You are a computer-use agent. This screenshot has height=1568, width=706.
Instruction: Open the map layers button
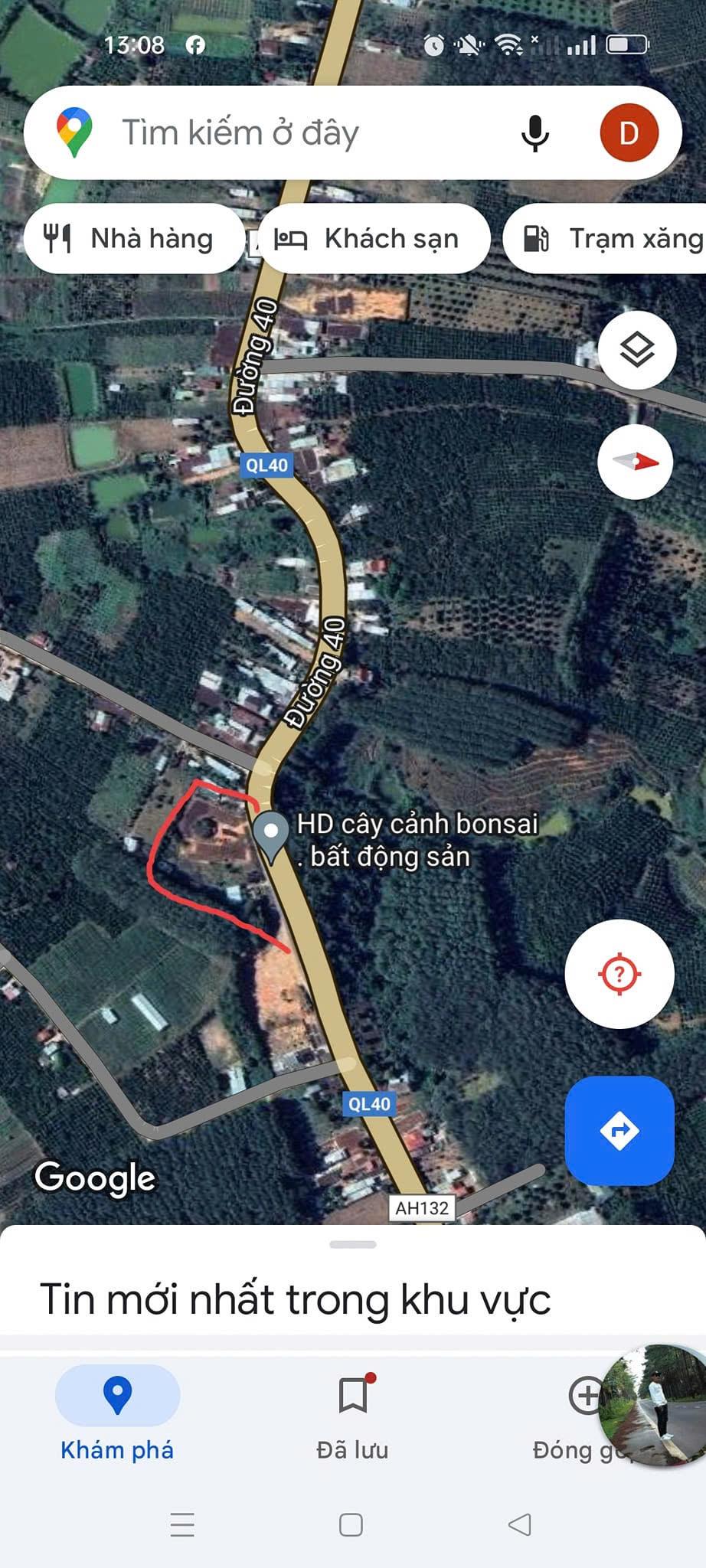[x=636, y=350]
